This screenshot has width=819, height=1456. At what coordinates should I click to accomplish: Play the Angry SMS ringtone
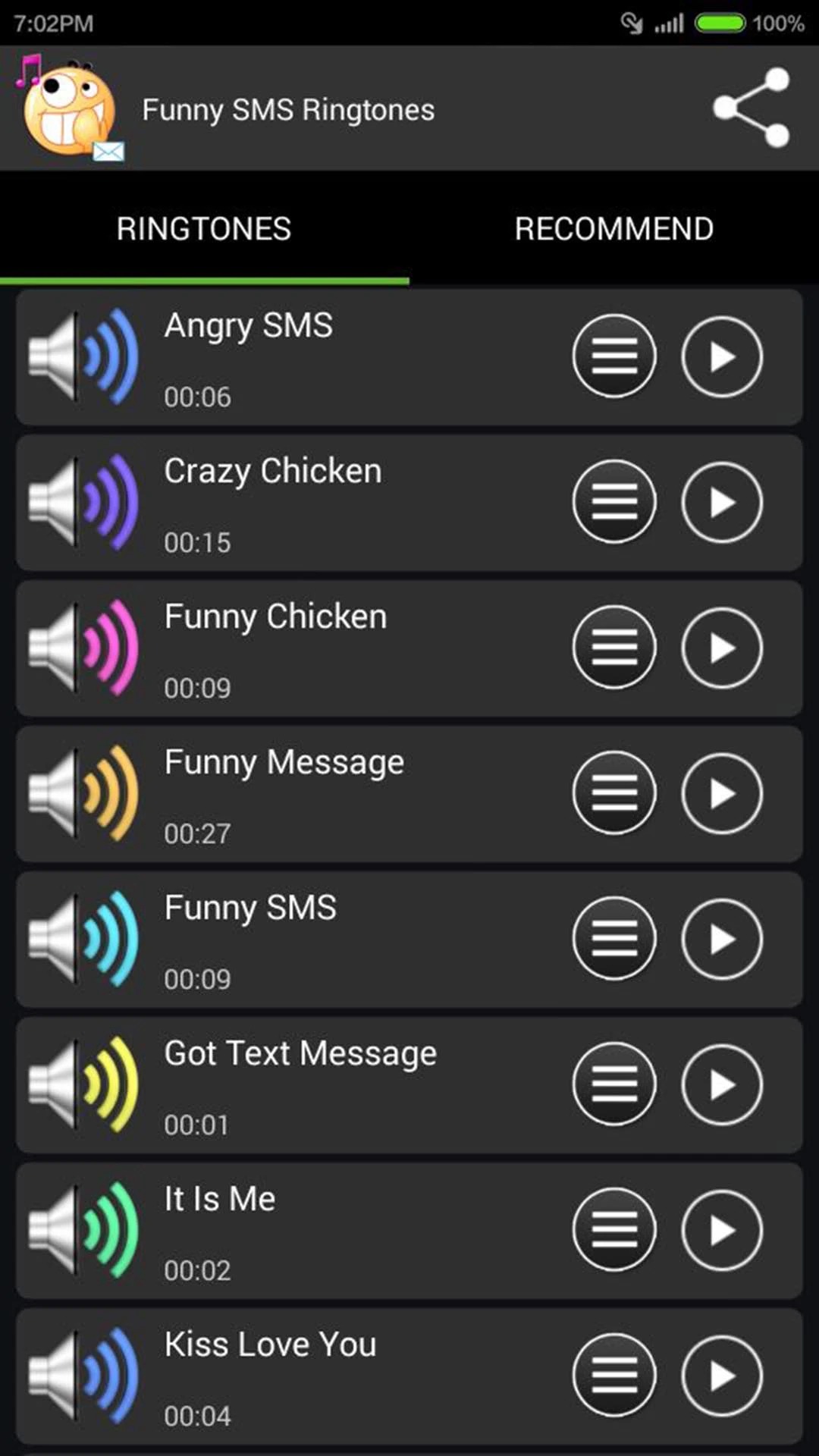(721, 356)
